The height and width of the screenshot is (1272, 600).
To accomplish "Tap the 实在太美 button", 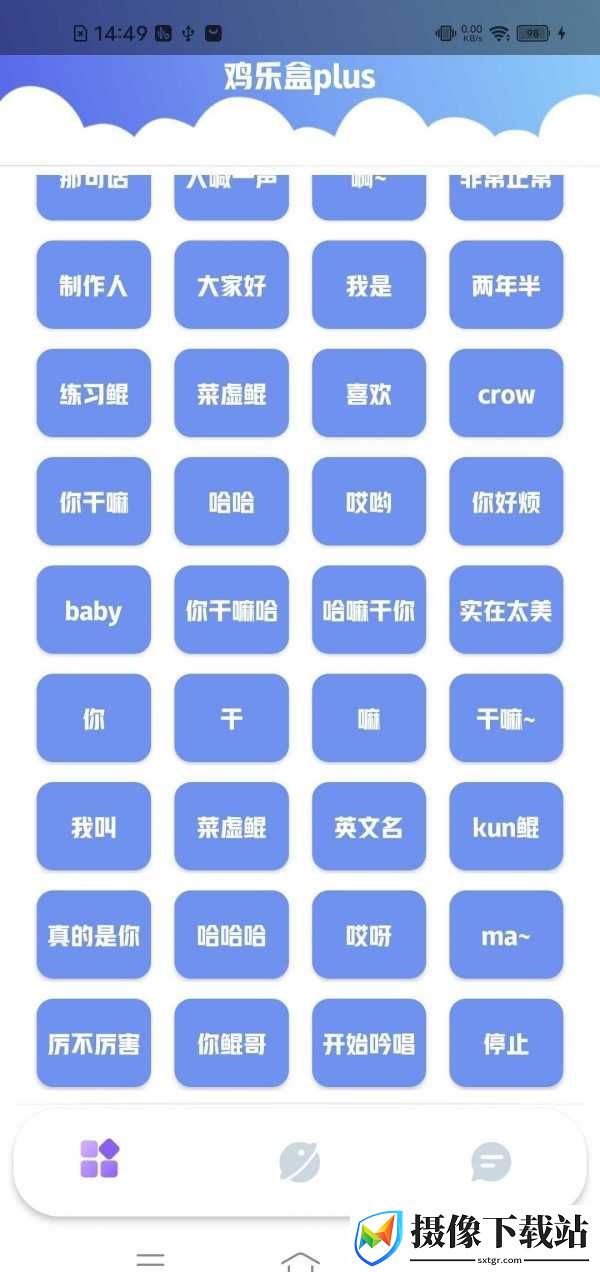I will (x=506, y=610).
